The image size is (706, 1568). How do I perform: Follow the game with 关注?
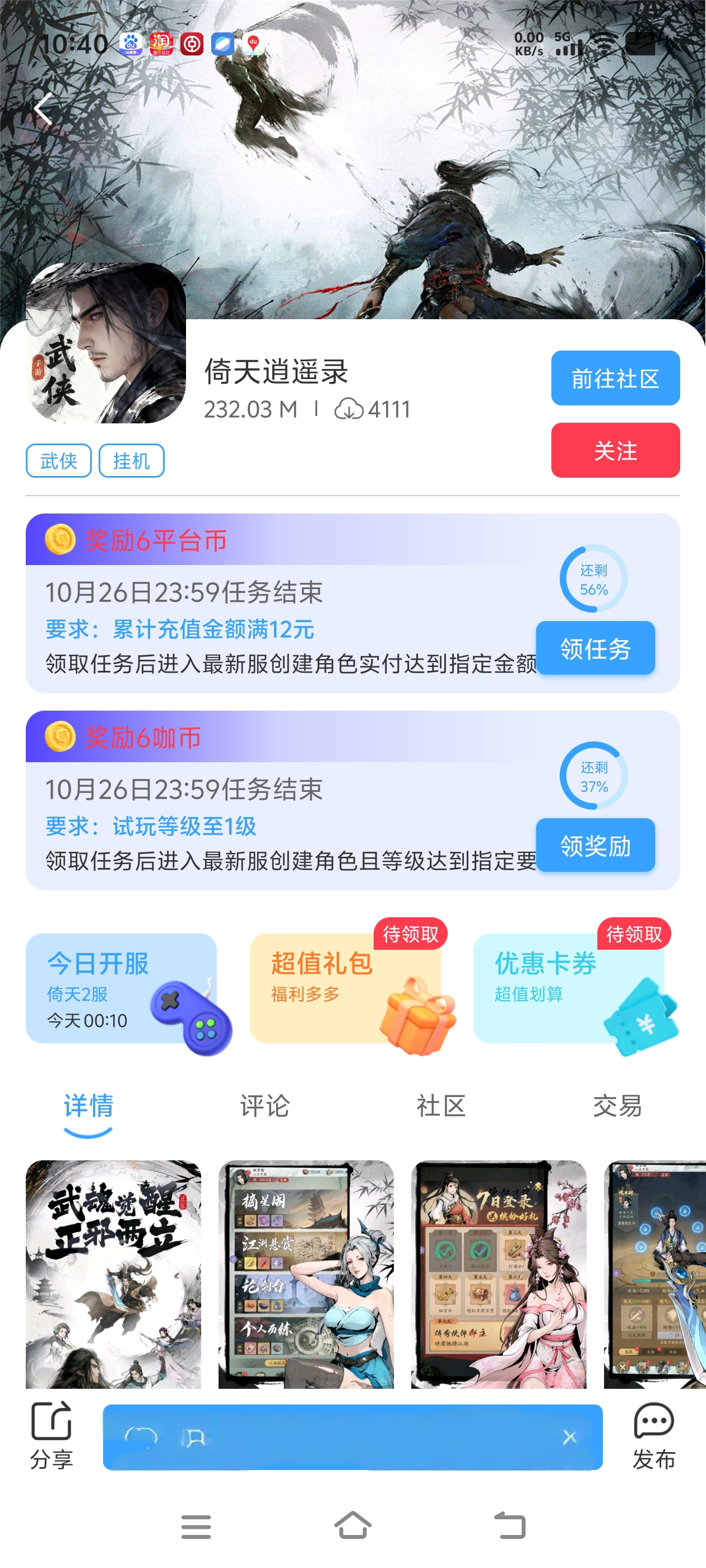click(x=615, y=450)
